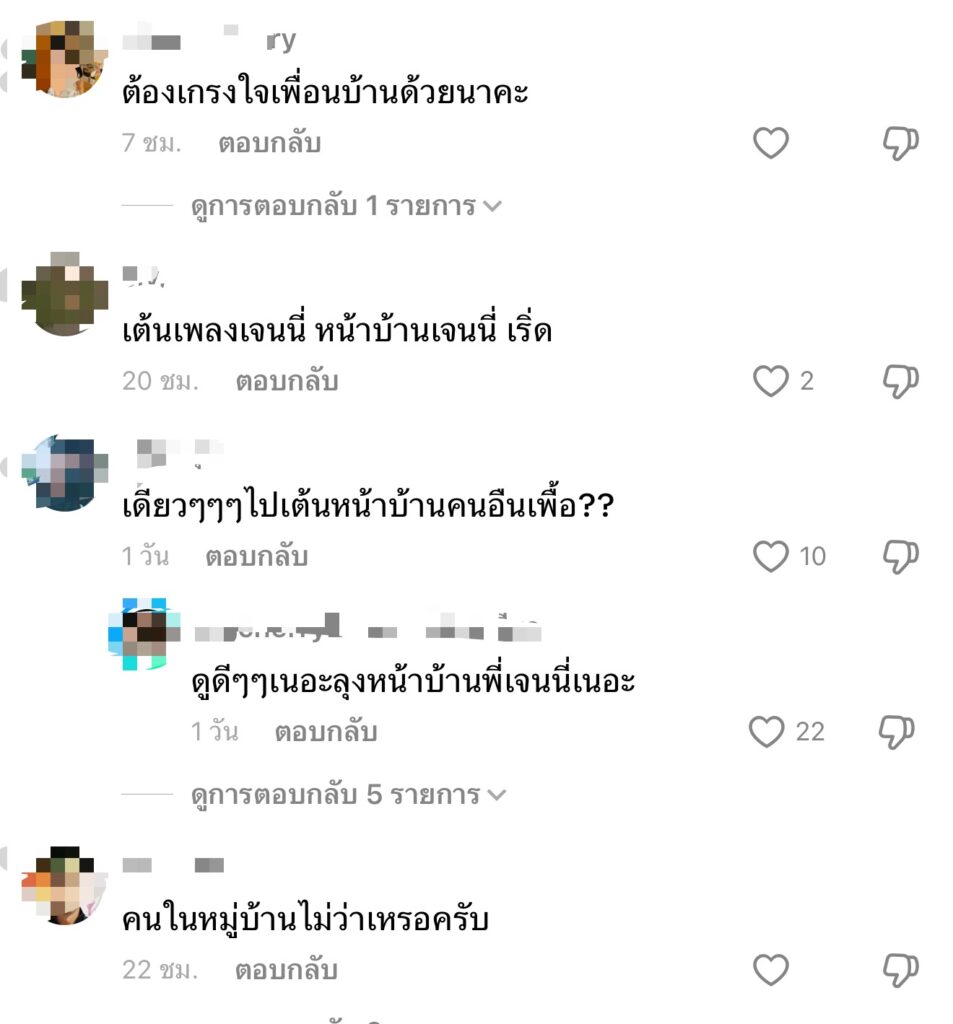The image size is (953, 1024).
Task: Like the reply 'ดูดีๆๆเนอะลุงหน้าบ้านพี่เจนนี่เนอะ'
Action: click(767, 732)
